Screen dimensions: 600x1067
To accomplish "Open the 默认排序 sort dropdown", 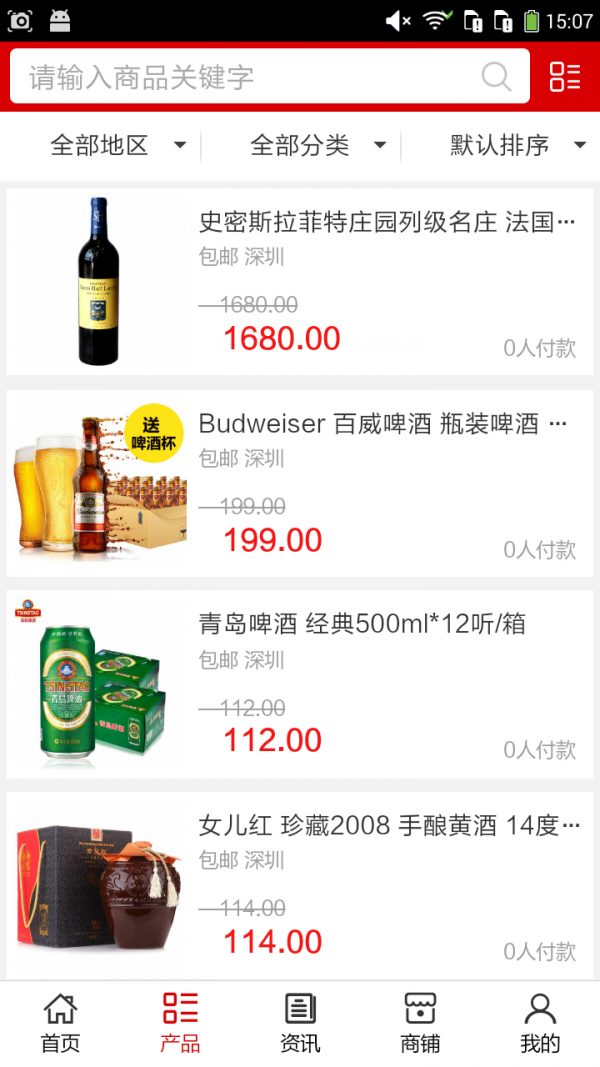I will (x=517, y=146).
